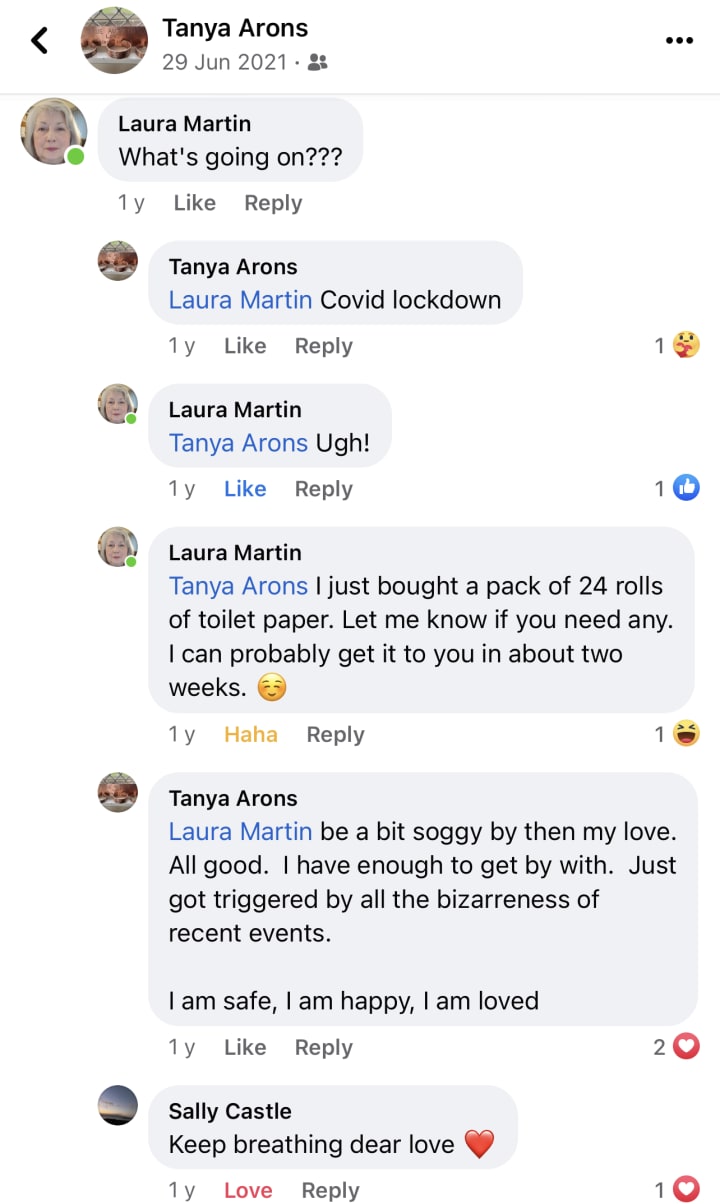Go back using the header arrow
720x1204 pixels.
pos(40,41)
